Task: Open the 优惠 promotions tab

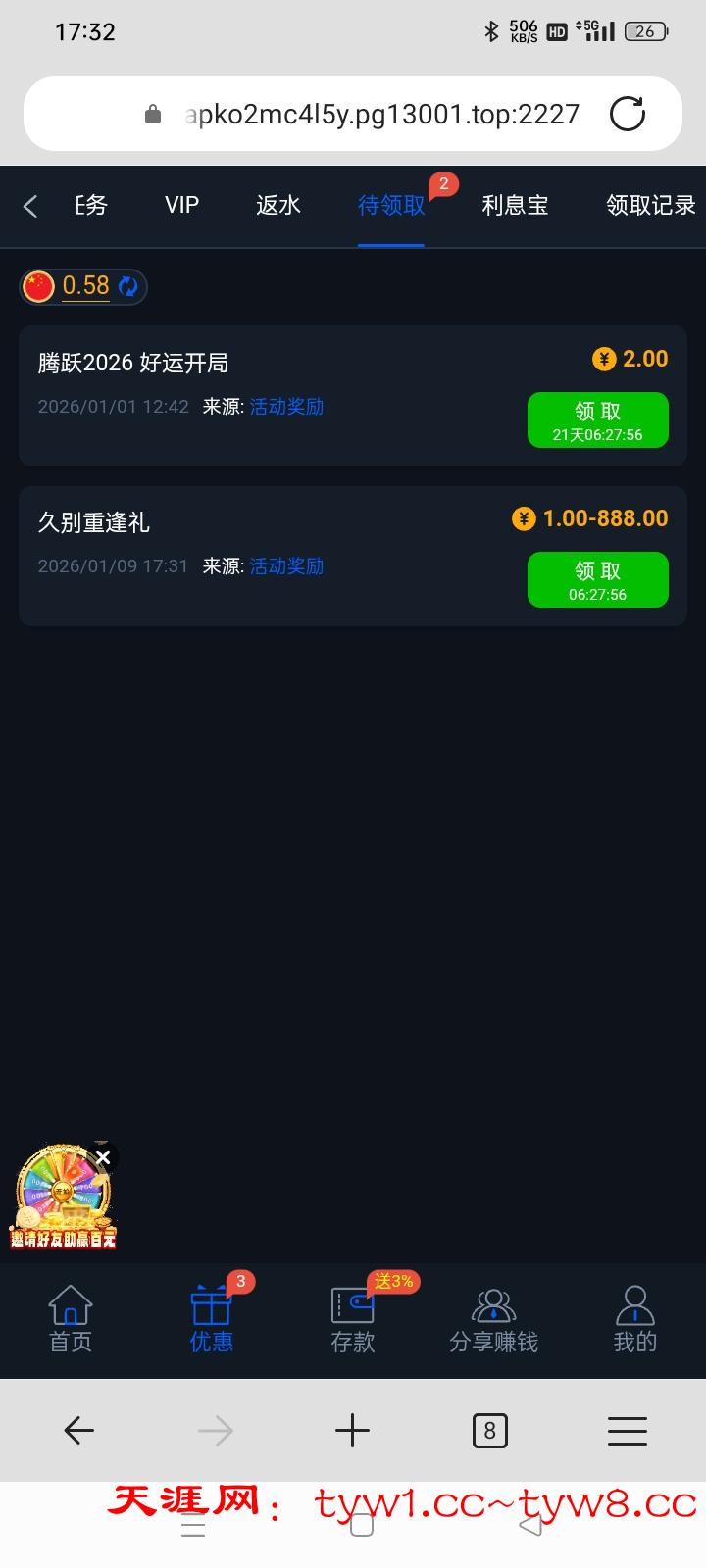Action: [211, 1319]
